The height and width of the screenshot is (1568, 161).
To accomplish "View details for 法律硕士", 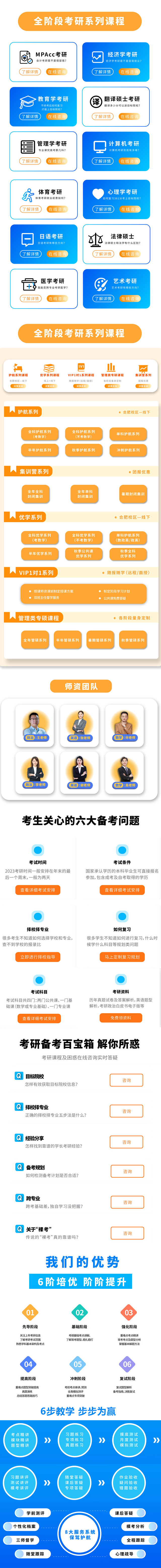I will point(103,254).
